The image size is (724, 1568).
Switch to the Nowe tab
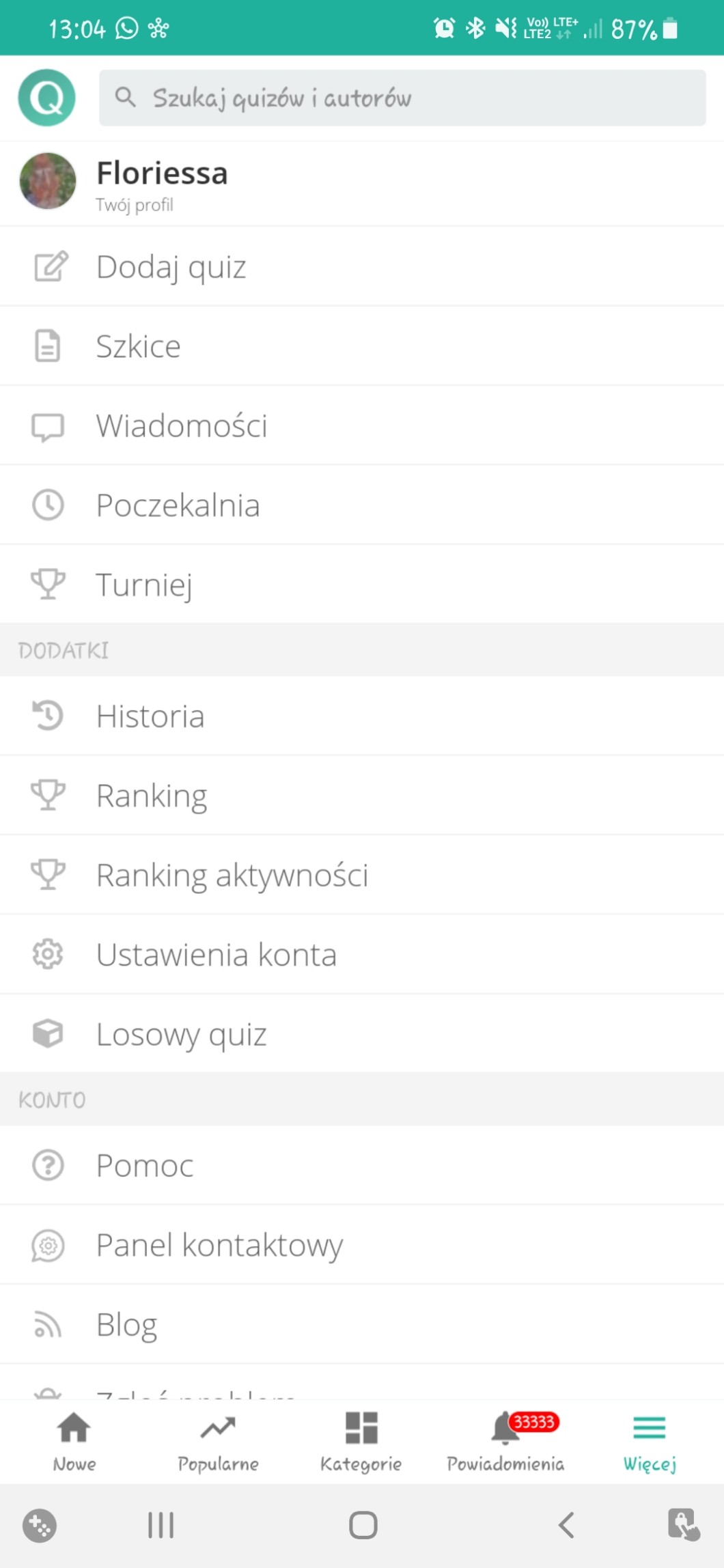click(74, 1441)
